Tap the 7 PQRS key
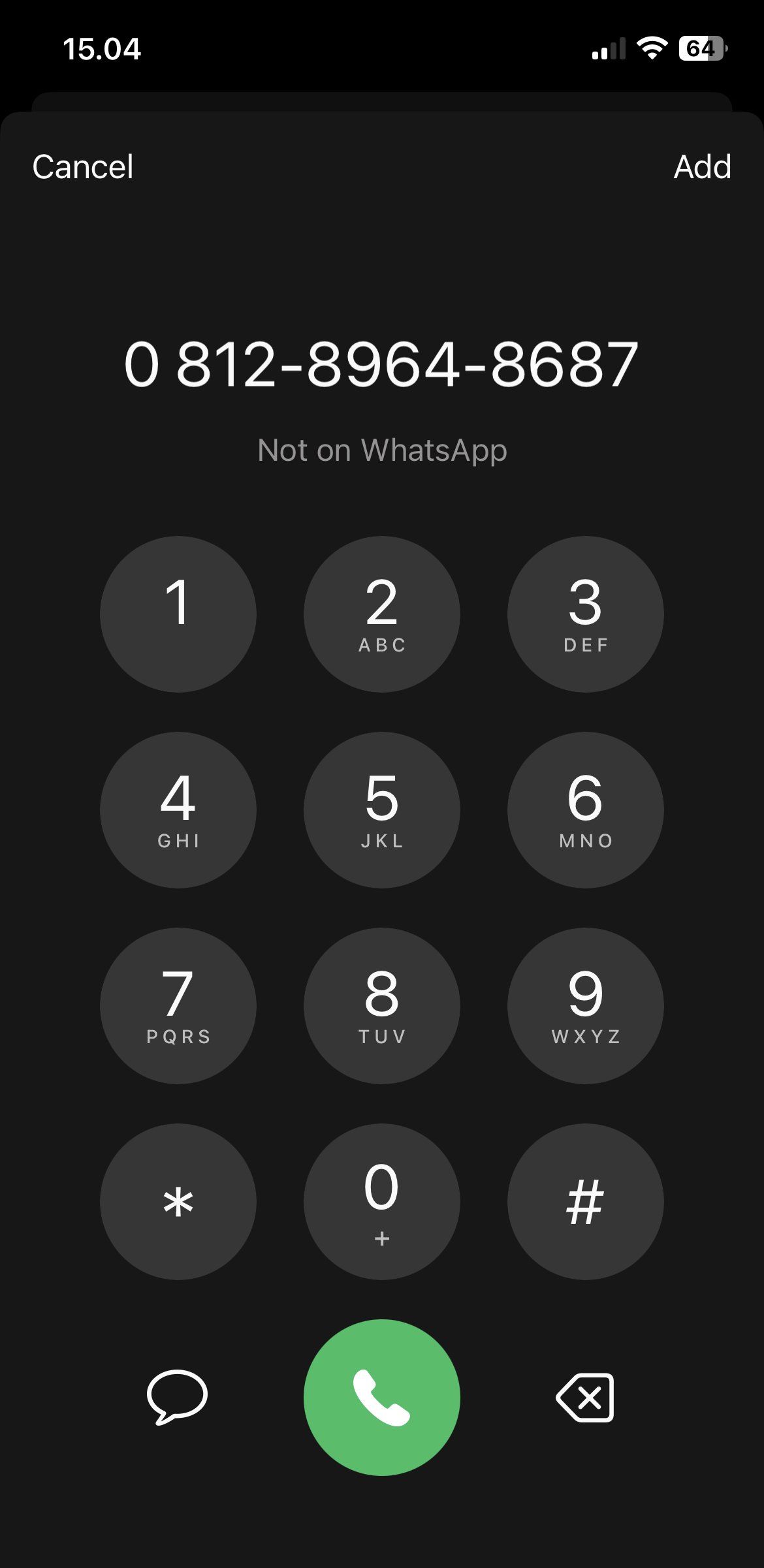The image size is (764, 1568). point(178,1006)
